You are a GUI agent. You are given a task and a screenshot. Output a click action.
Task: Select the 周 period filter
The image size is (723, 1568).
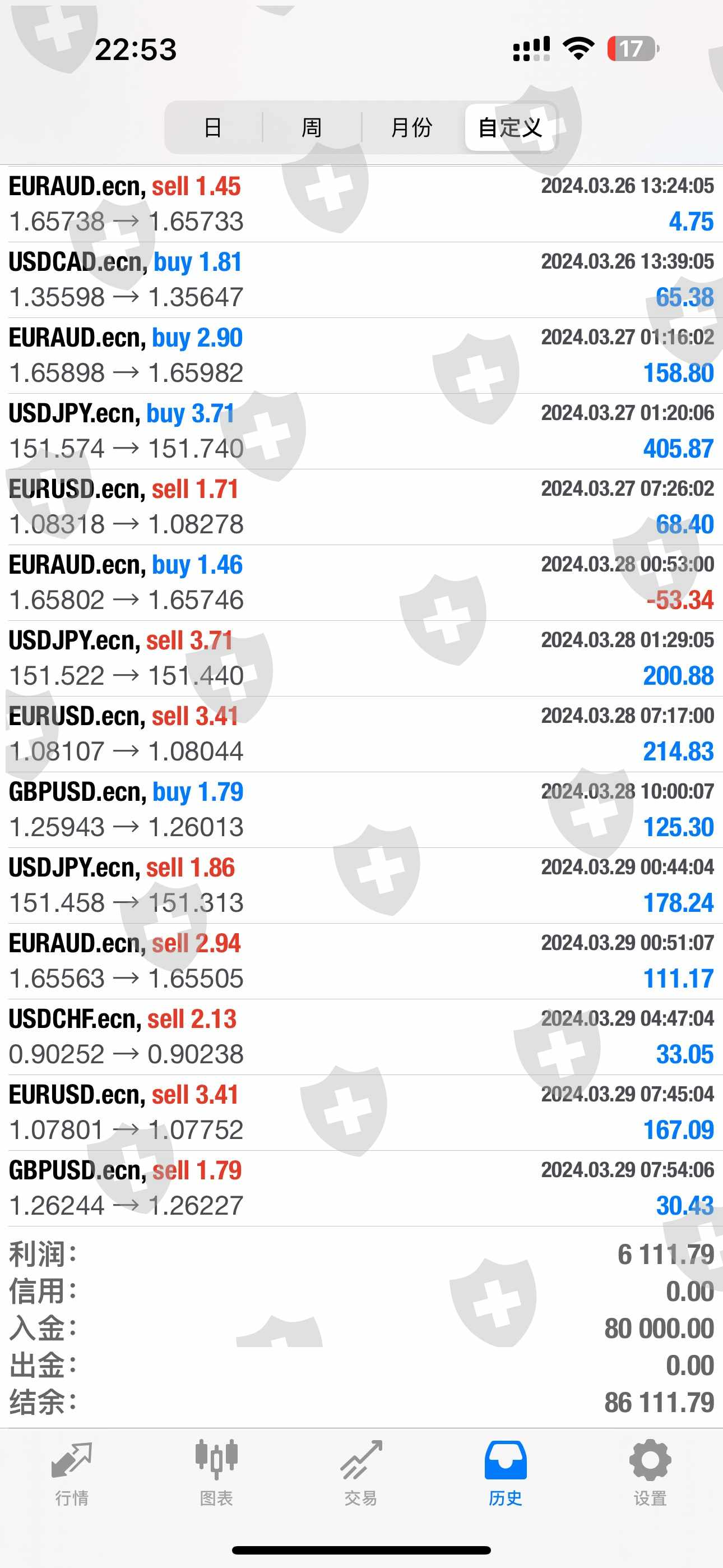pos(312,127)
